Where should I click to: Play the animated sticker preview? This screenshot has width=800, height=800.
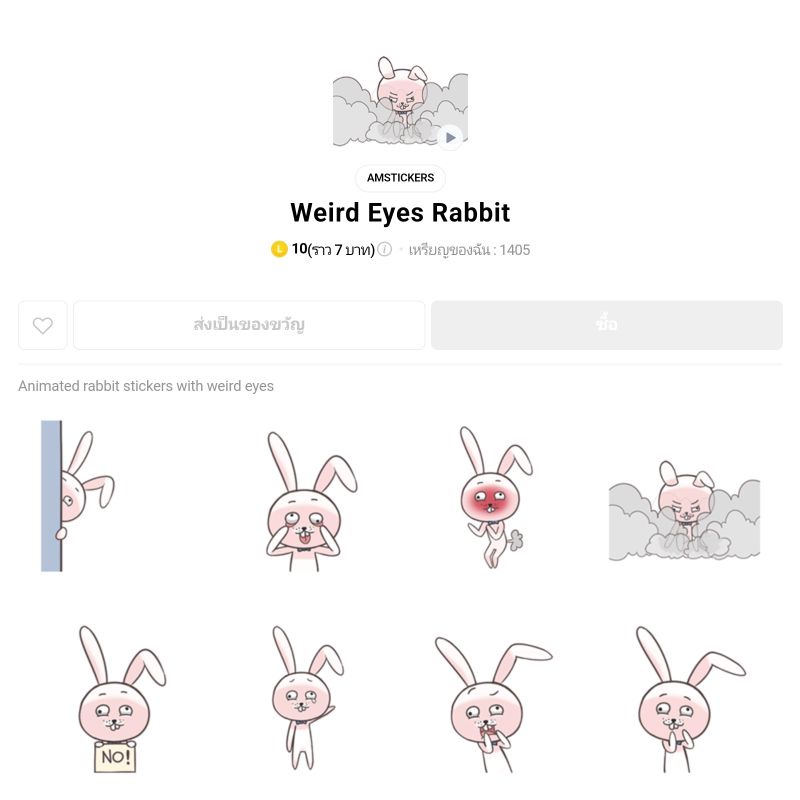(450, 137)
